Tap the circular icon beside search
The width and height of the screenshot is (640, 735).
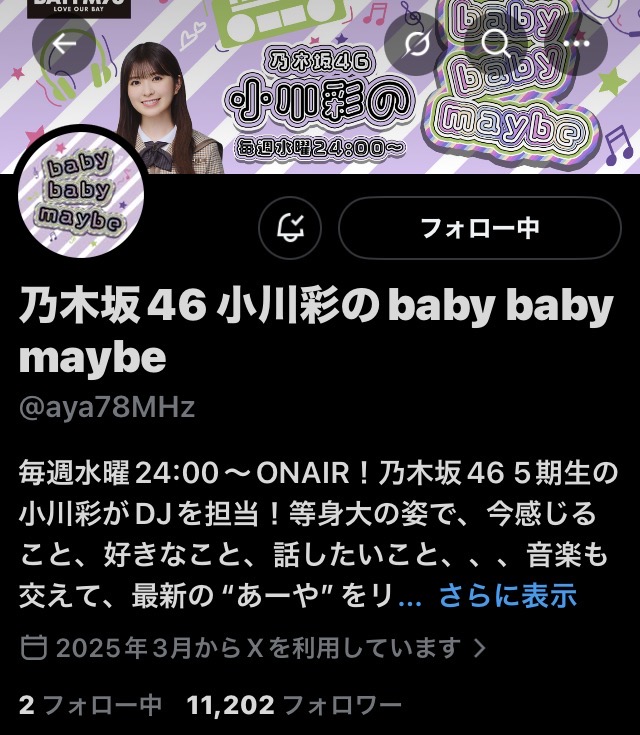(416, 44)
